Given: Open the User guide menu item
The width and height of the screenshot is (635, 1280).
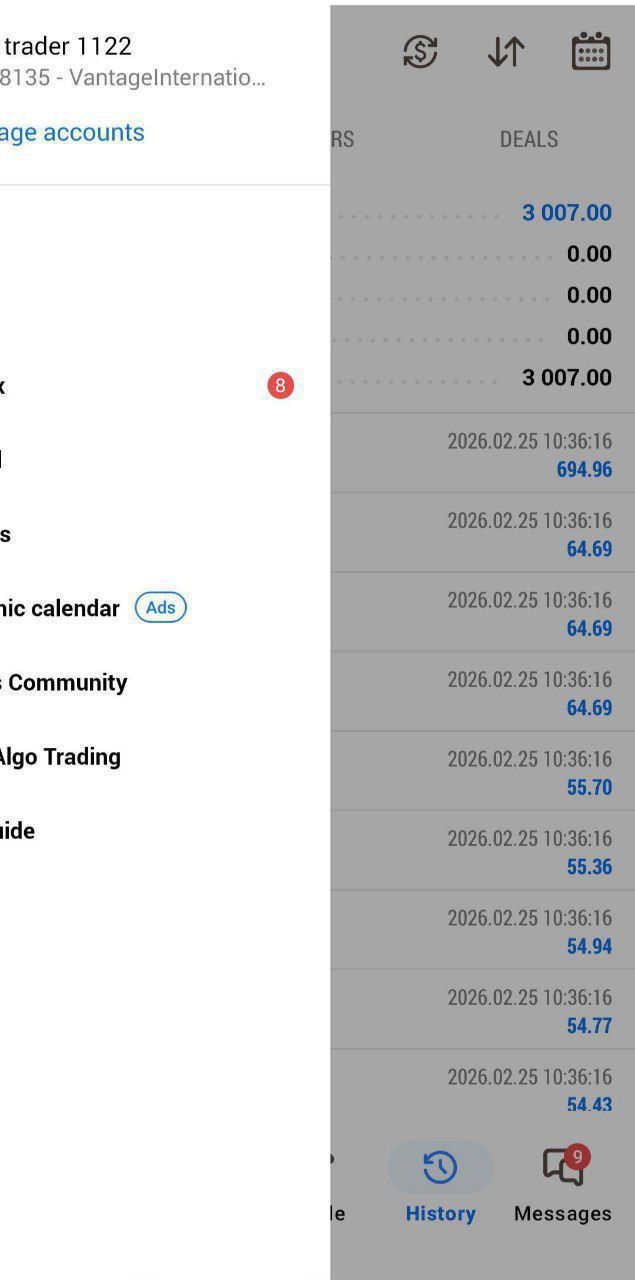Looking at the screenshot, I should tap(20, 831).
